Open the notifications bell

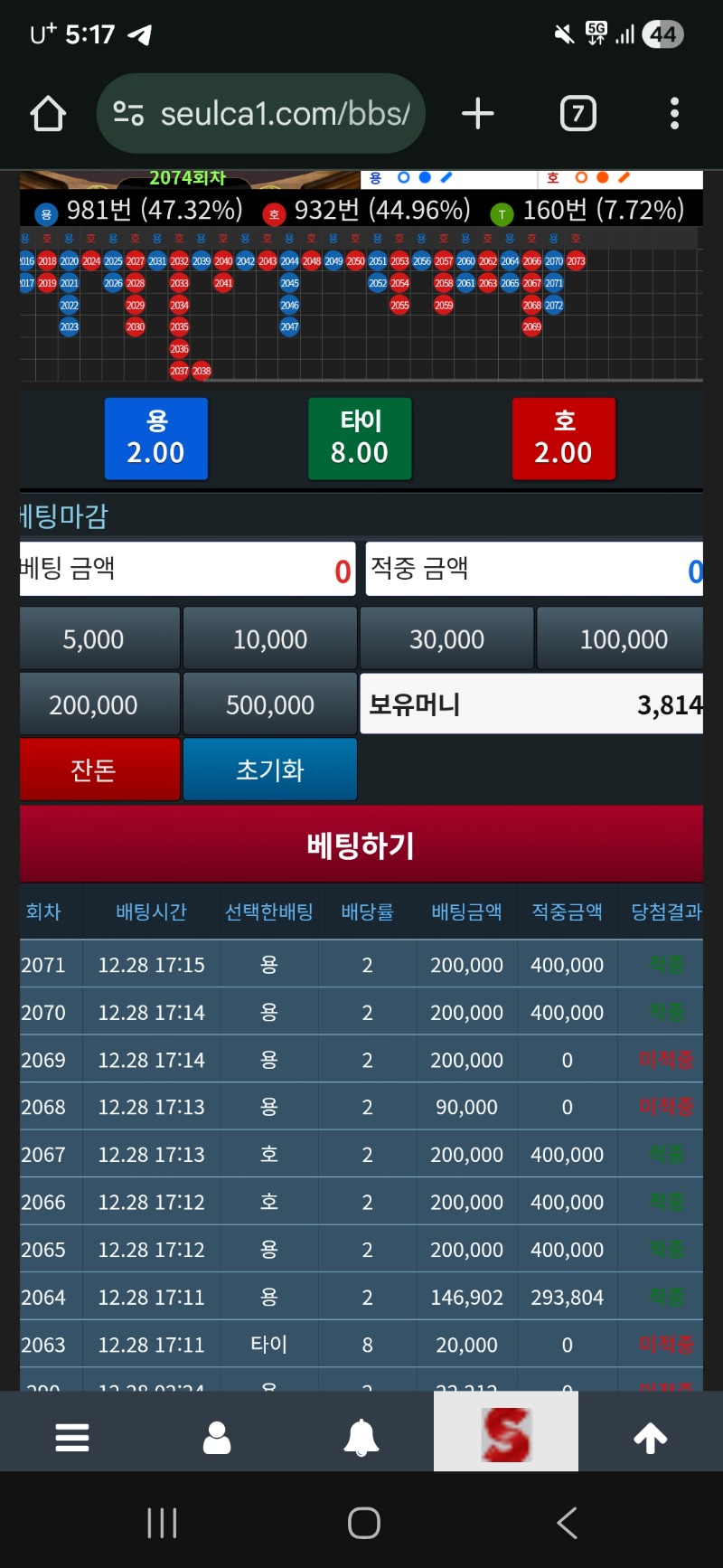tap(361, 1437)
